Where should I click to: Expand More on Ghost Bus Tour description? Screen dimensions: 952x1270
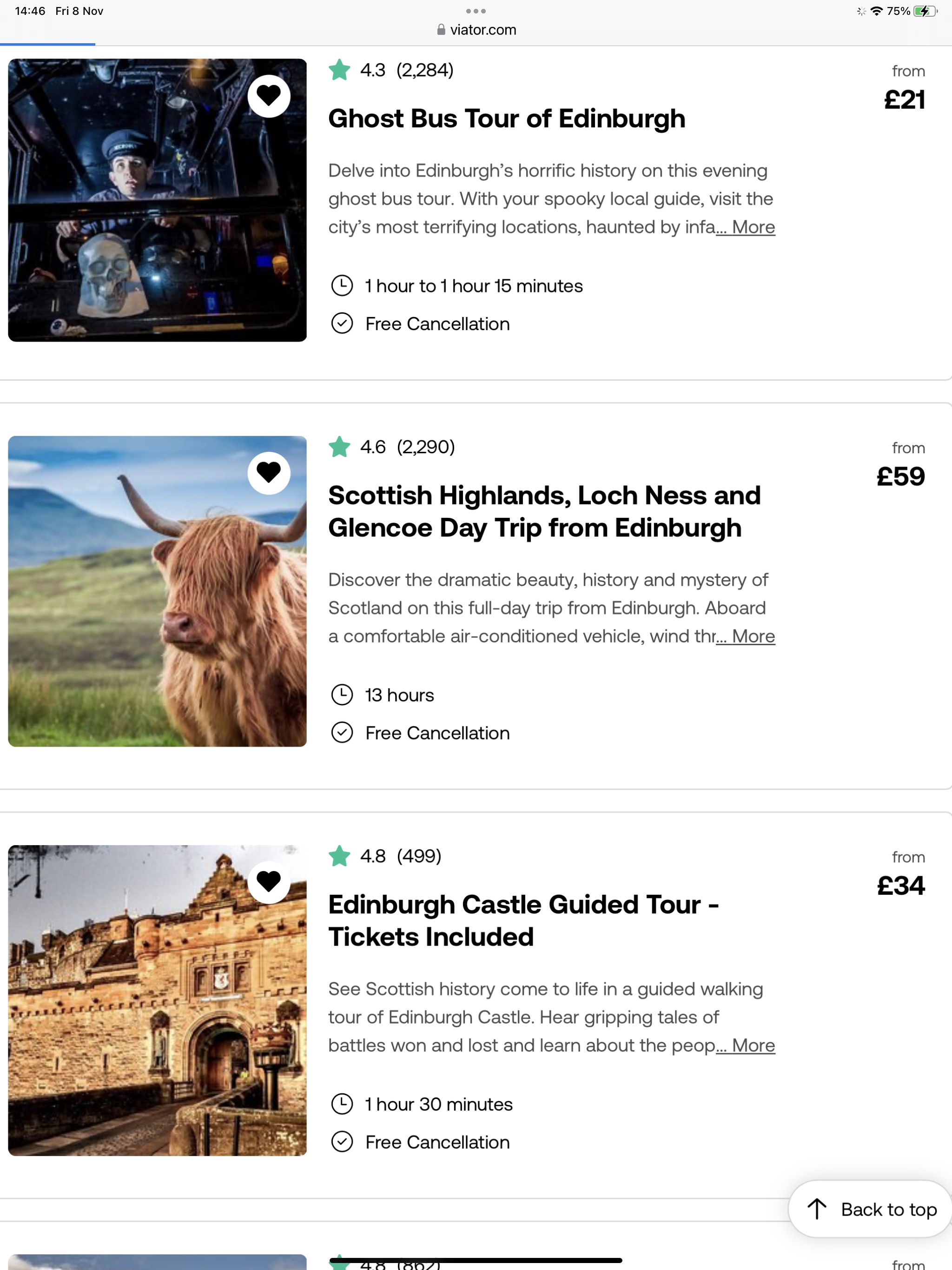(753, 227)
